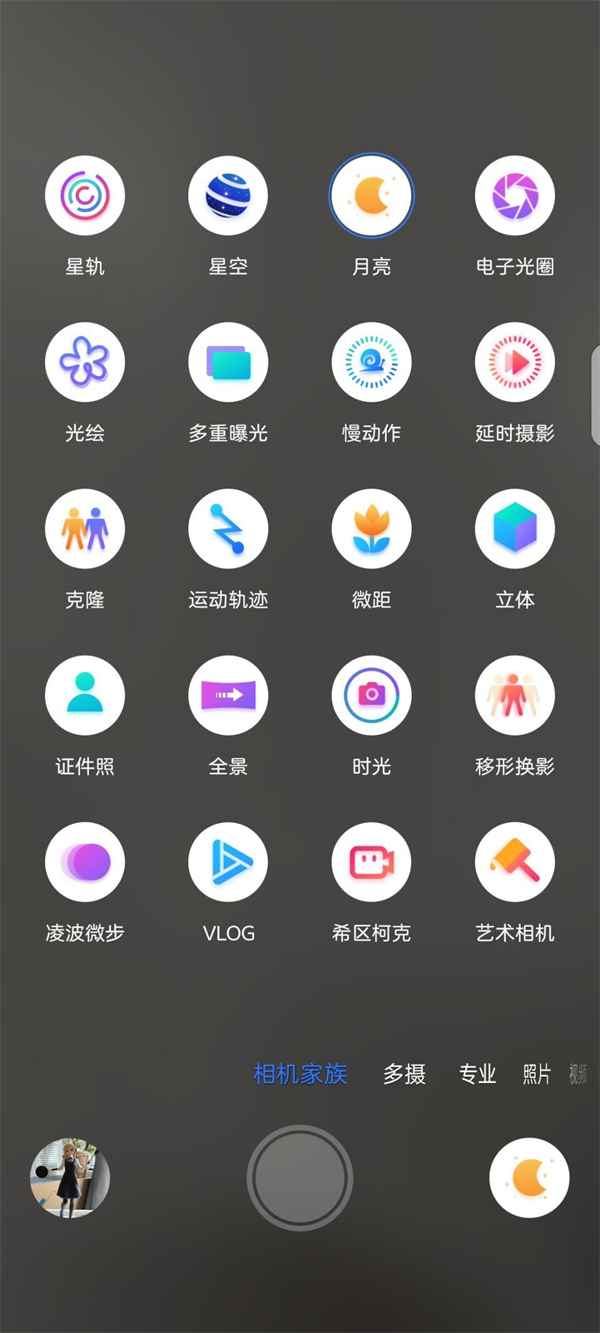Switch to the 多摄 tab
Image resolution: width=600 pixels, height=1333 pixels.
(404, 1074)
